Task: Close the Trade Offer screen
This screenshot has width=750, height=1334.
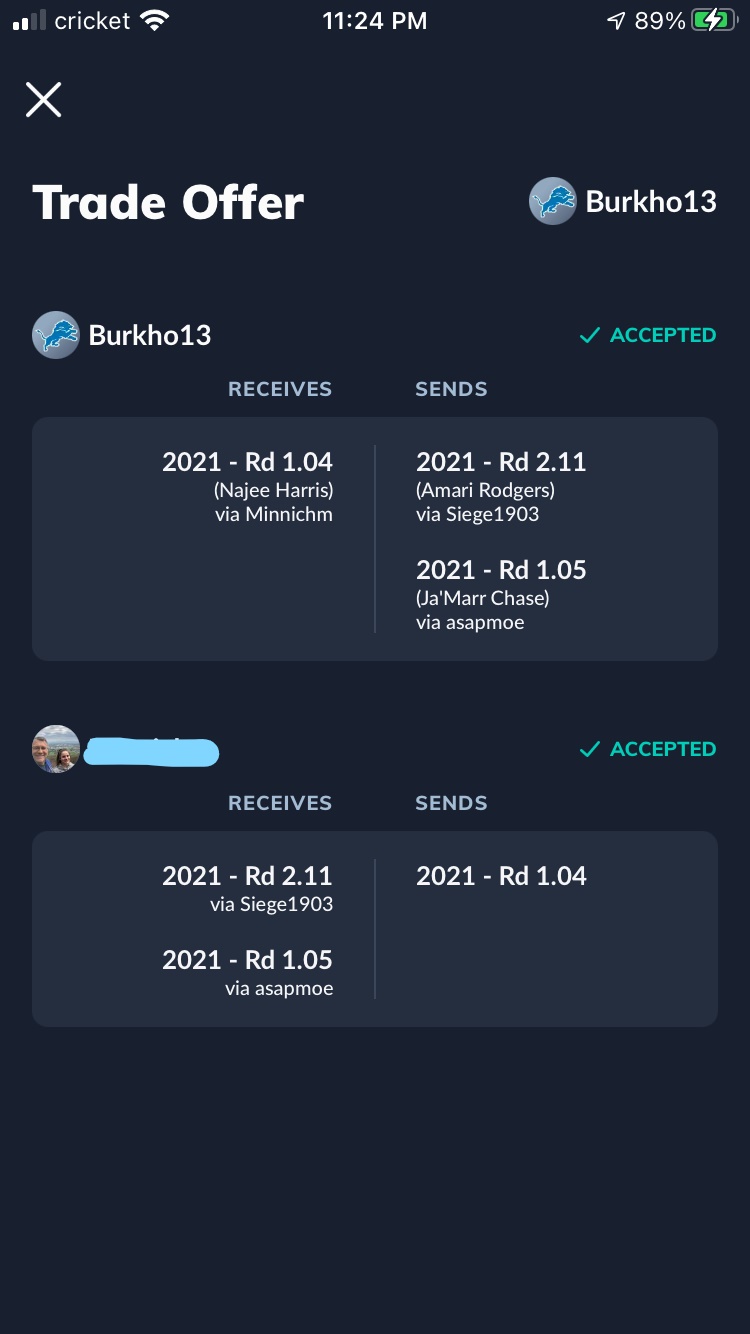Action: pos(43,100)
